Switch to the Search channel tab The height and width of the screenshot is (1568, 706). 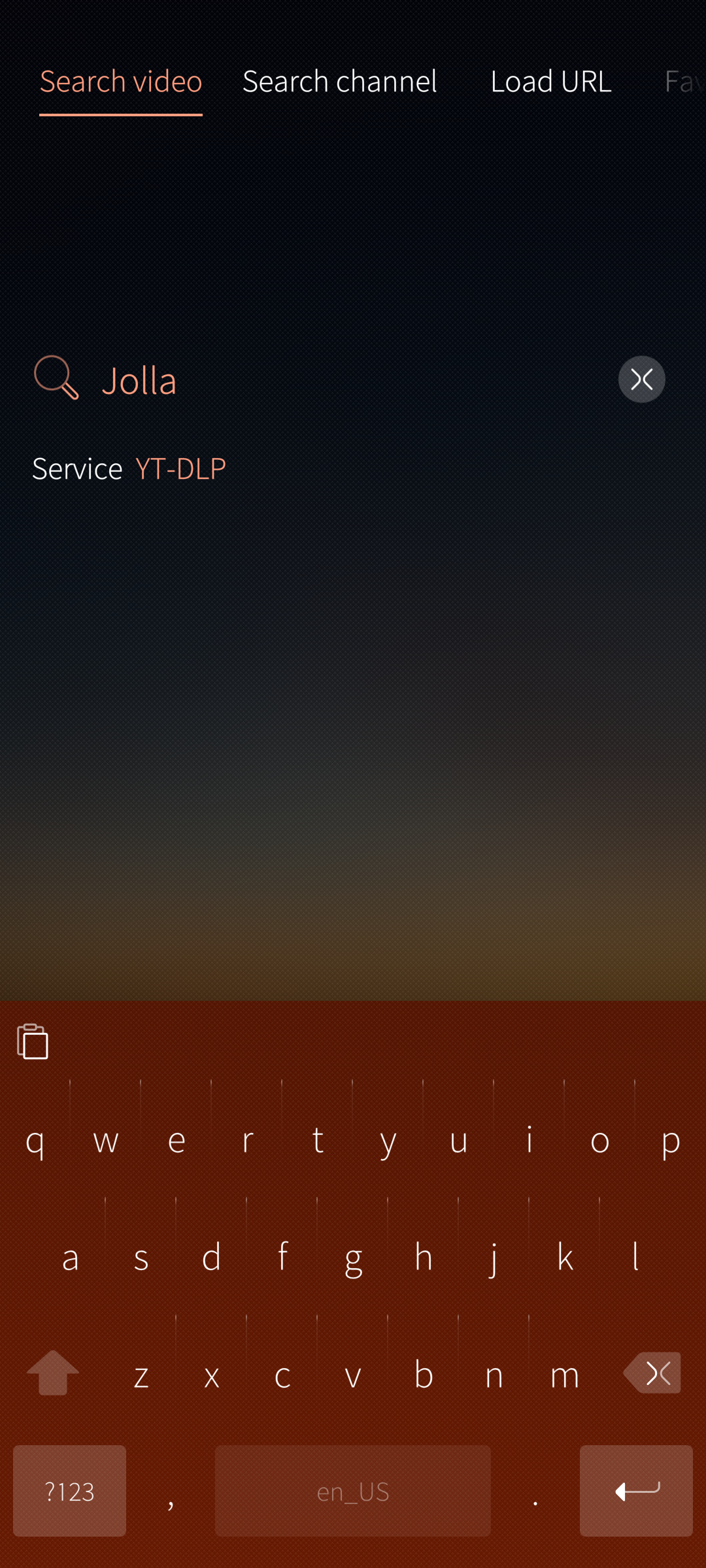coord(339,82)
